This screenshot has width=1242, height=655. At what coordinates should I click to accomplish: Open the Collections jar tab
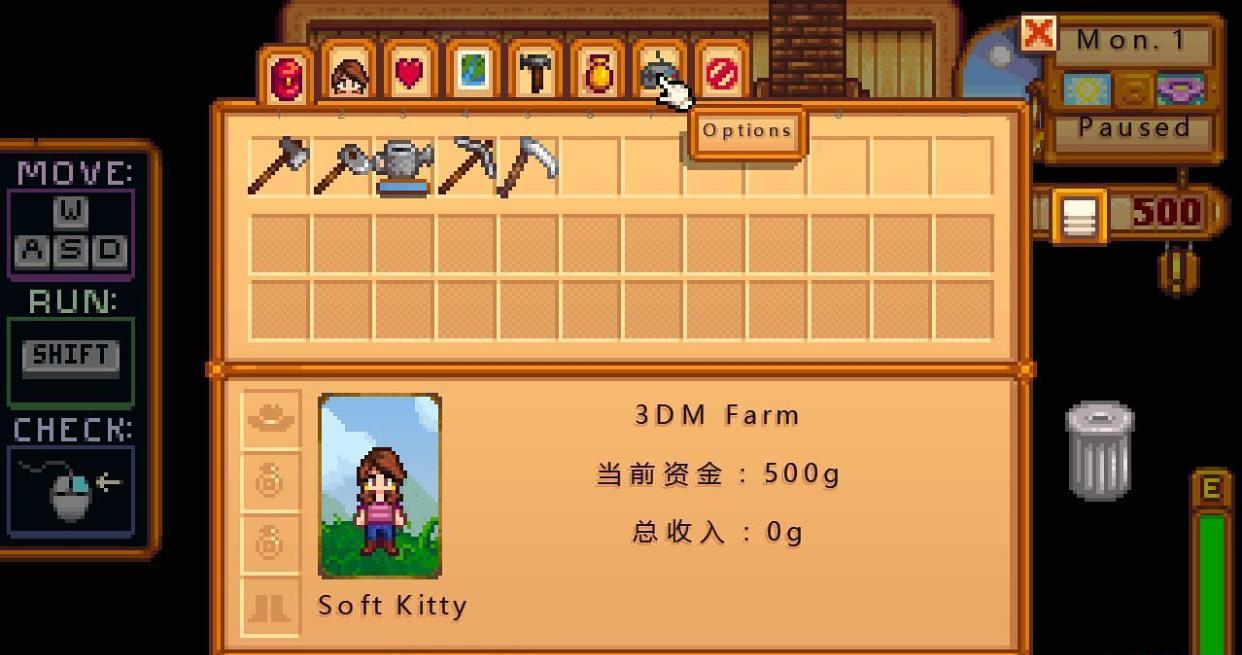pos(597,74)
